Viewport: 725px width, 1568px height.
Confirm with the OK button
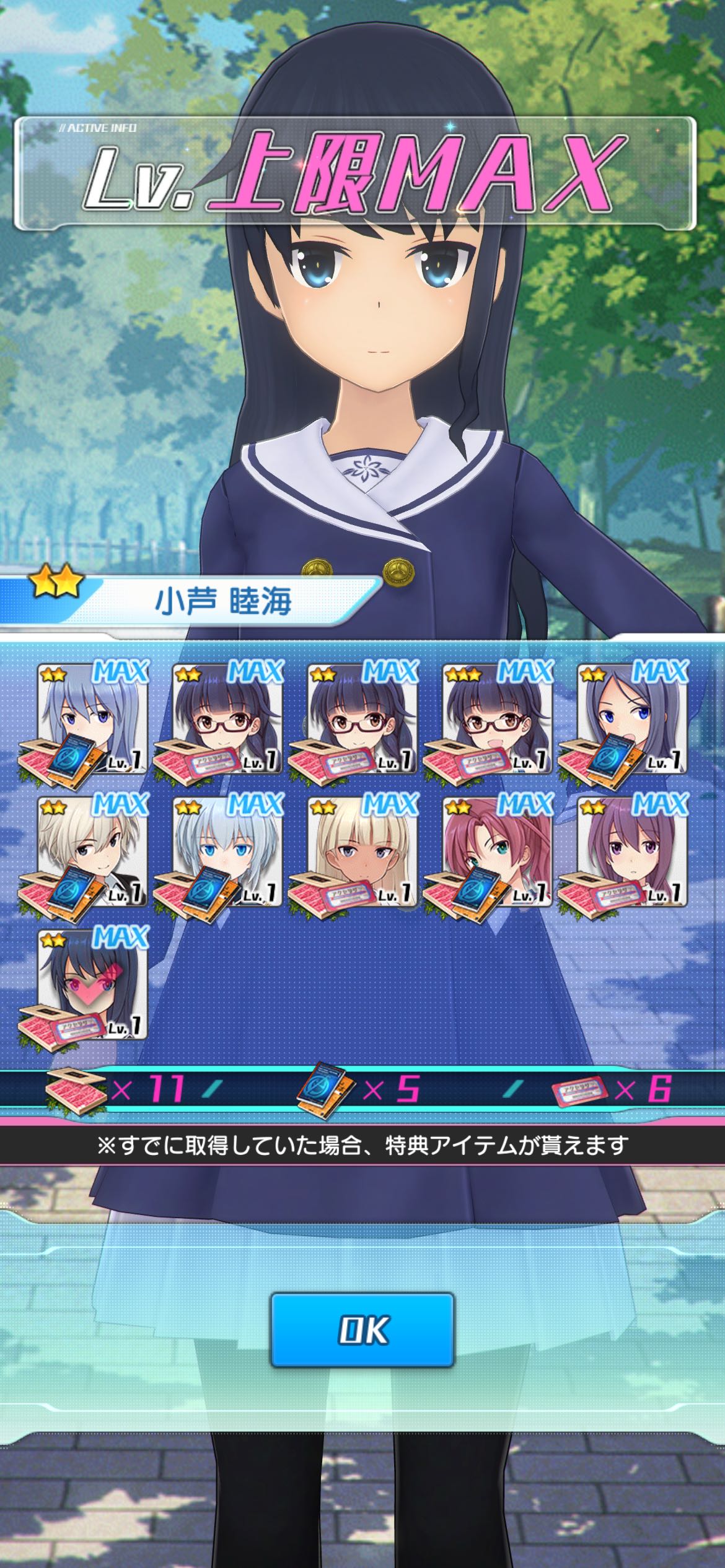click(x=362, y=1330)
